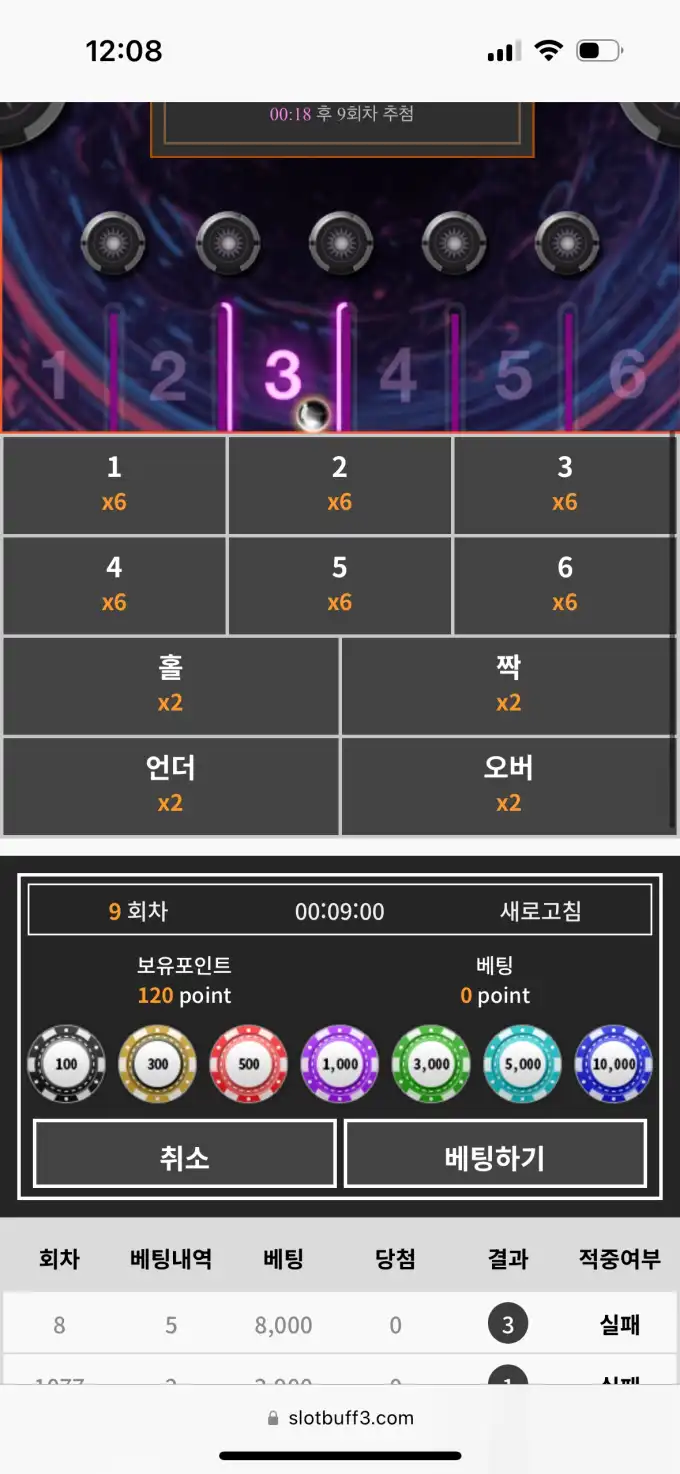Bet on number 1 x6
This screenshot has height=1474, width=680.
point(114,484)
